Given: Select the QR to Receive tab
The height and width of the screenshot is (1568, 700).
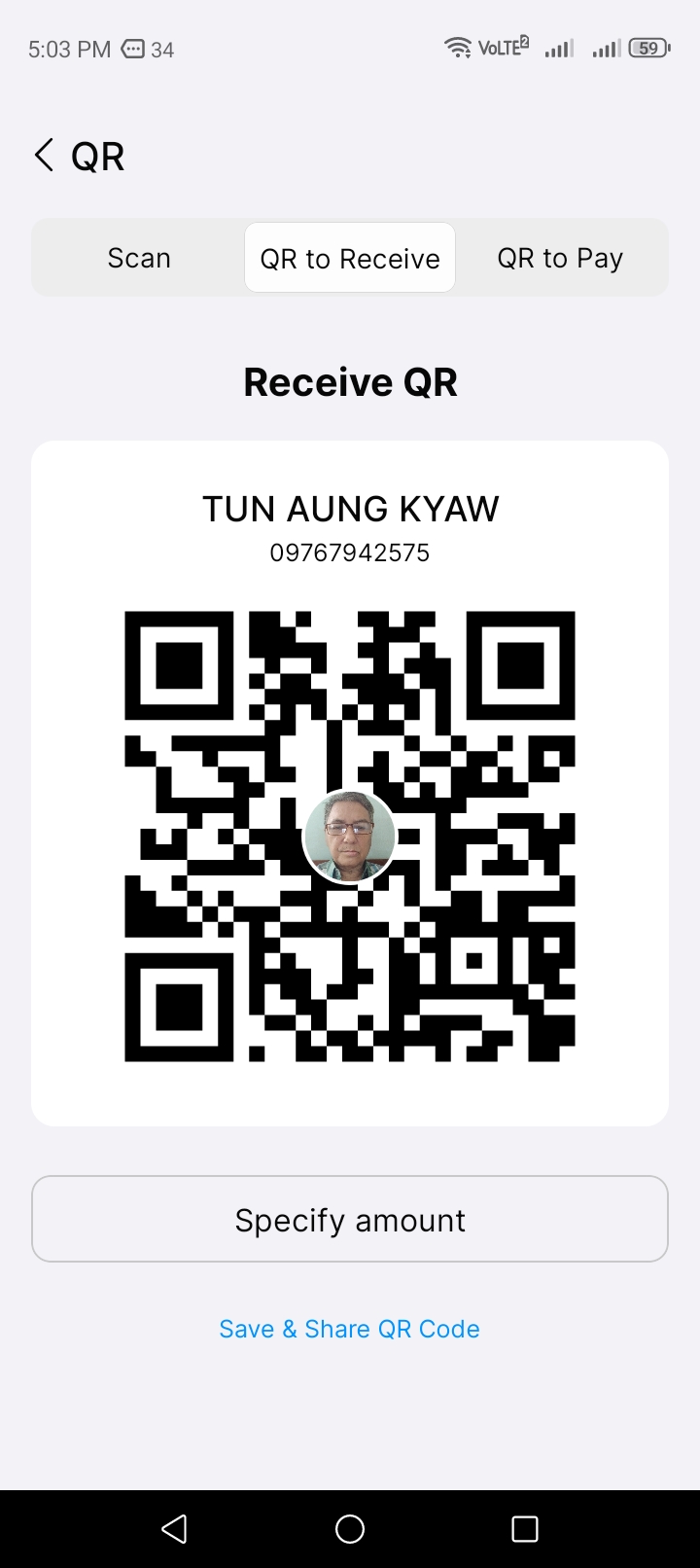Looking at the screenshot, I should coord(350,258).
